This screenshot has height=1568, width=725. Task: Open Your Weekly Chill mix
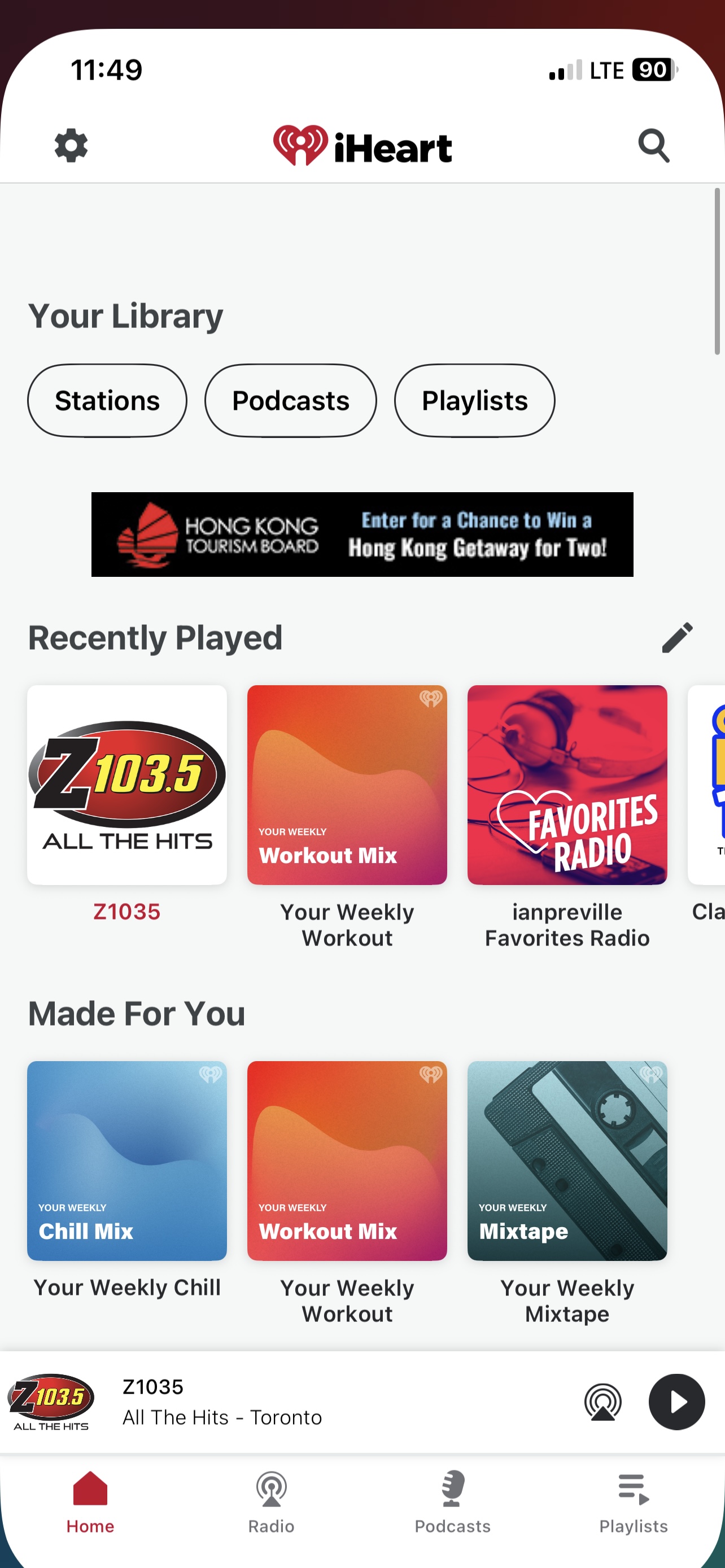tap(126, 1160)
